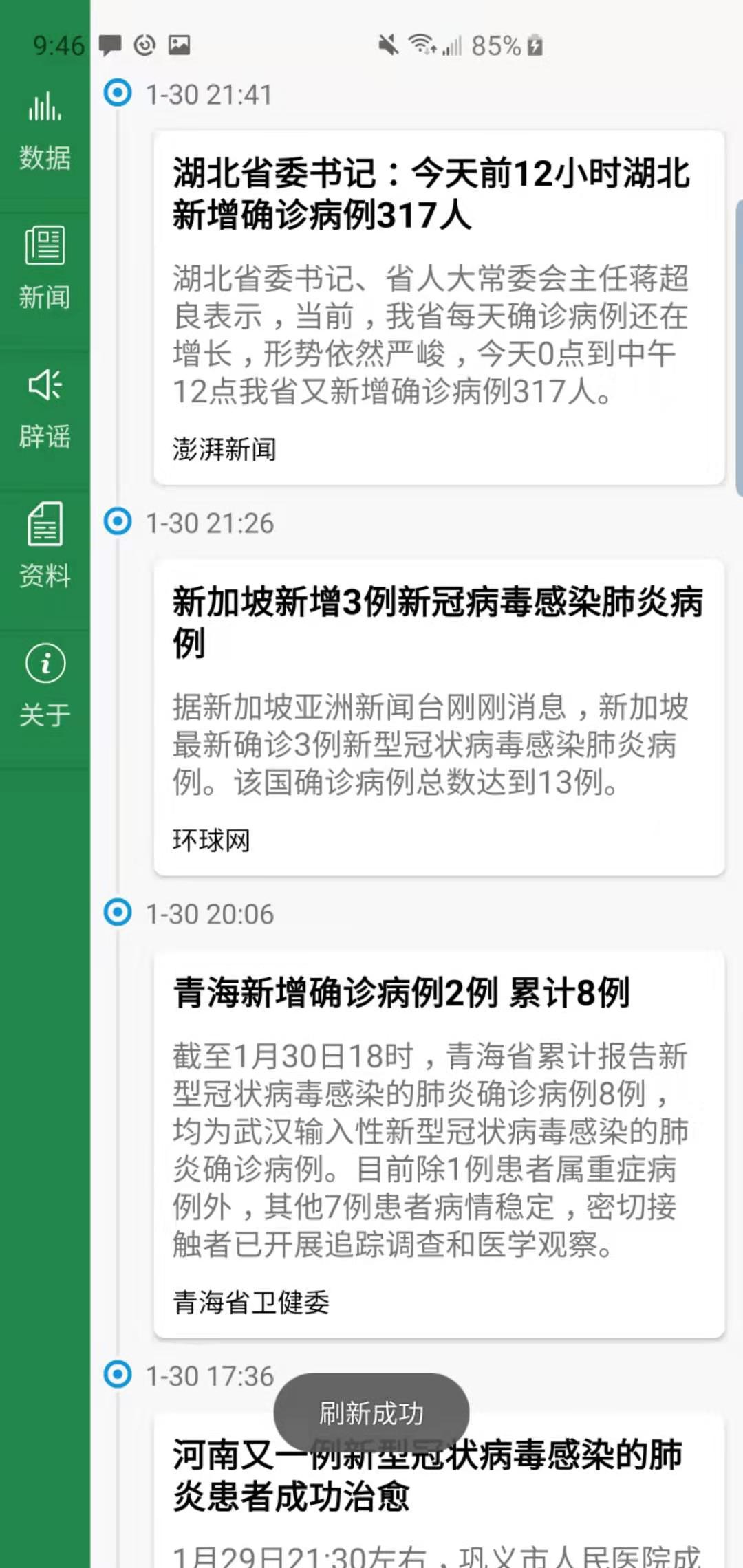
Task: Go to the 资料 tab
Action: point(45,548)
